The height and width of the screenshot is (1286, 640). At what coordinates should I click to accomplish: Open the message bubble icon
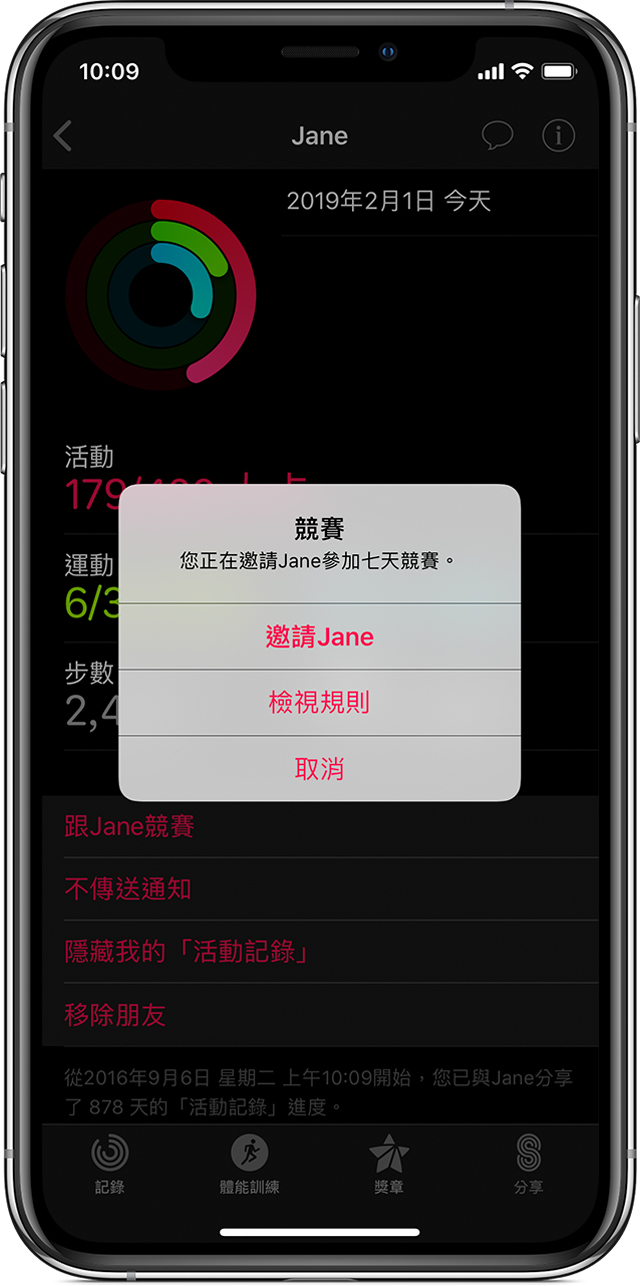click(x=497, y=136)
